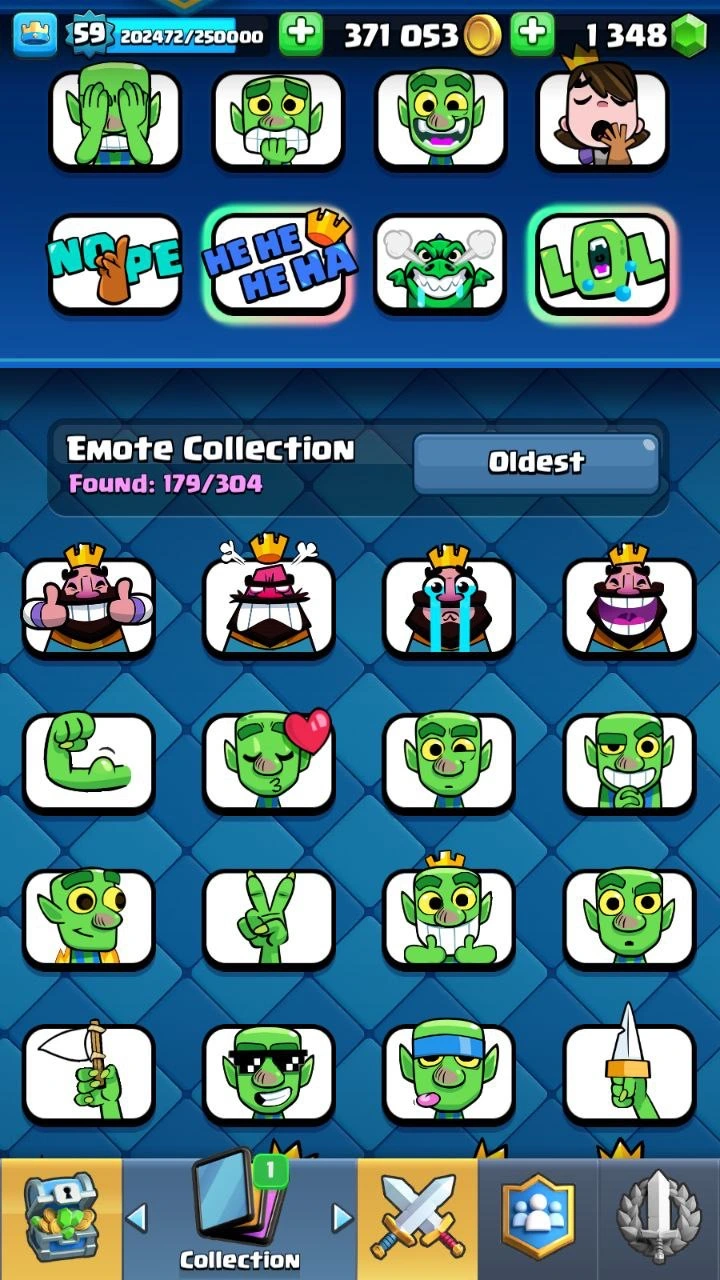The height and width of the screenshot is (1280, 720).
Task: Tap the goblin peace sign hand emote
Action: pyautogui.click(x=269, y=918)
